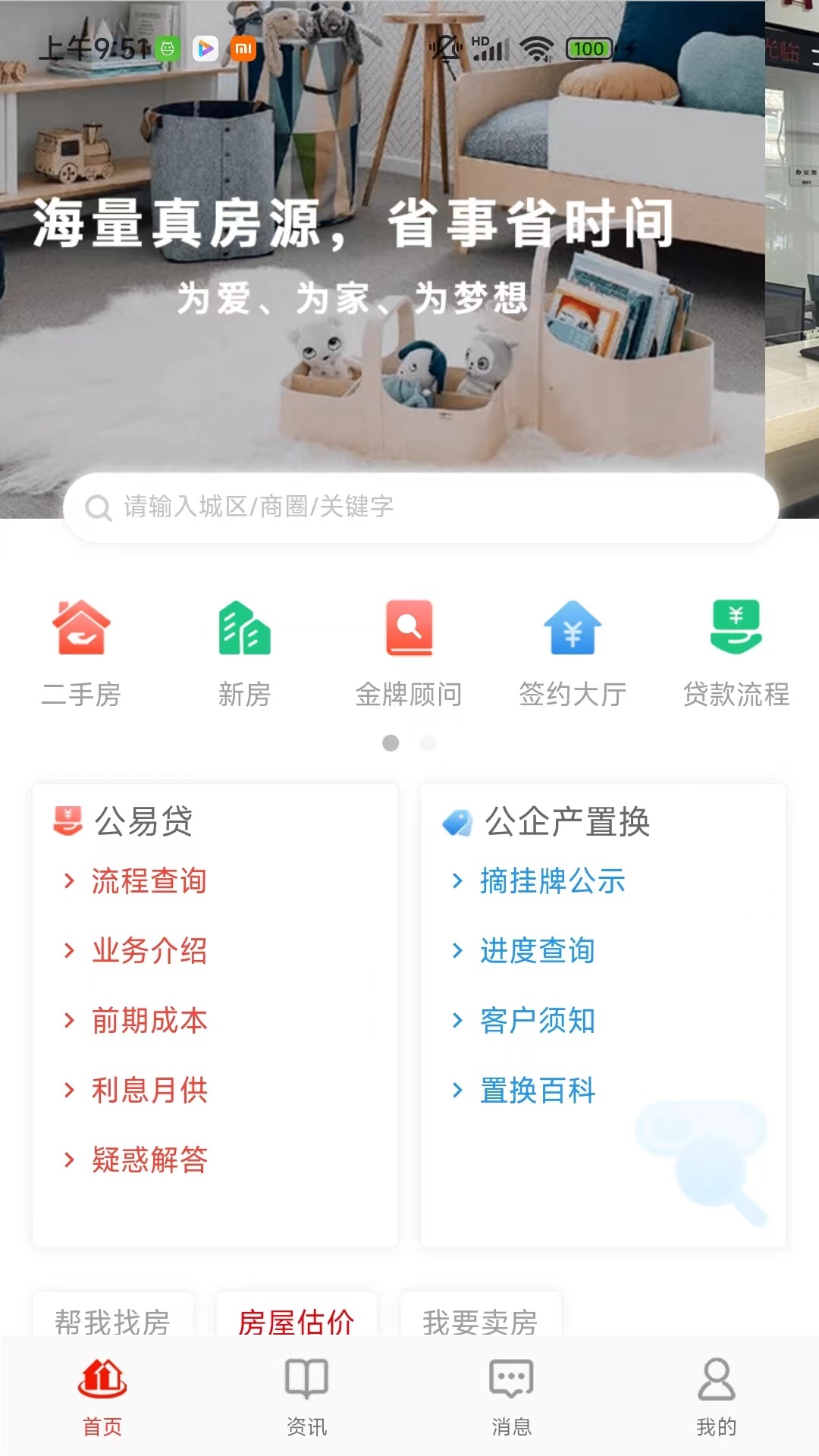This screenshot has width=819, height=1456.
Task: Open the 新房 green buildings icon
Action: [245, 628]
